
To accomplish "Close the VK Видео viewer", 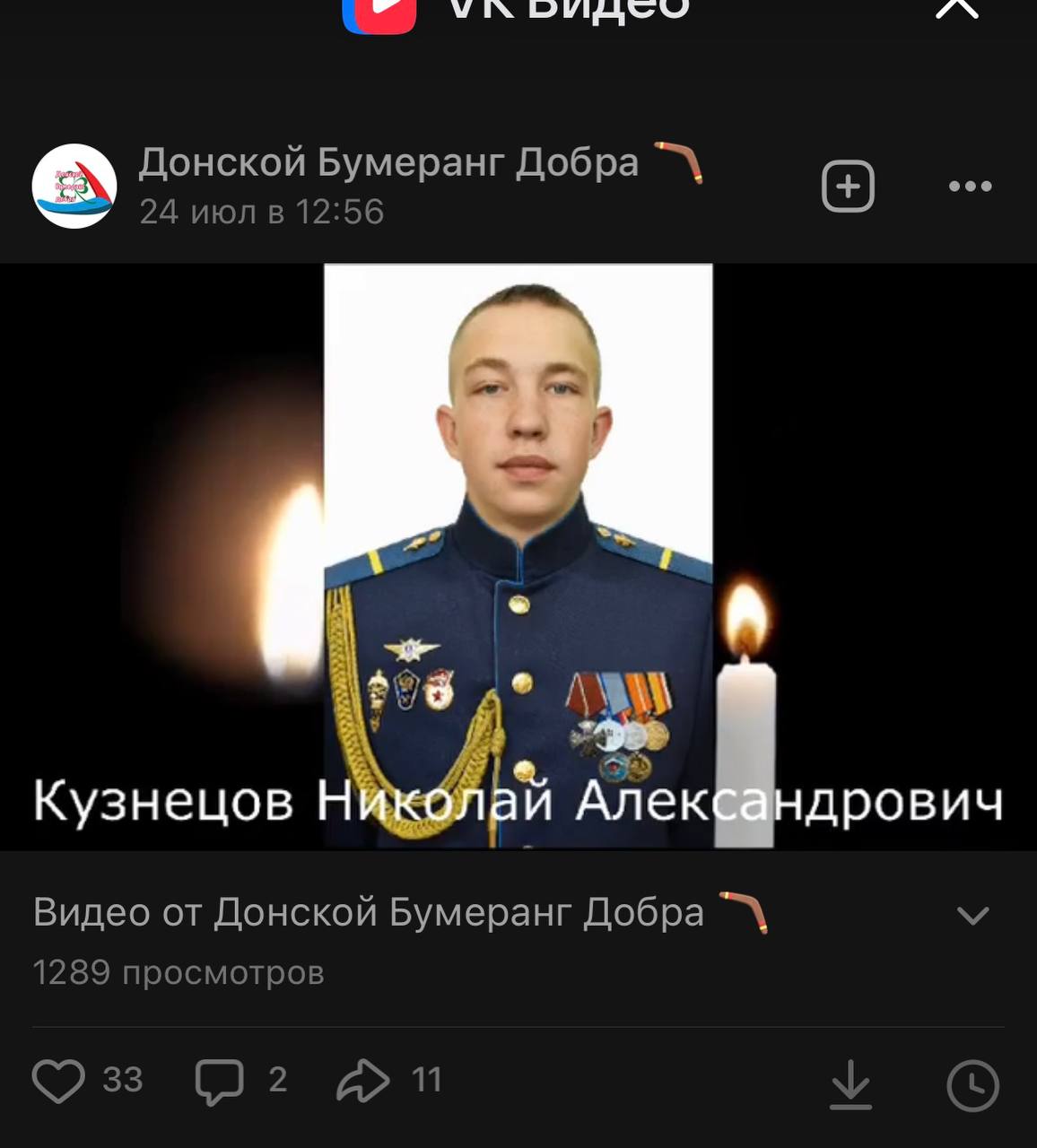I will (956, 9).
